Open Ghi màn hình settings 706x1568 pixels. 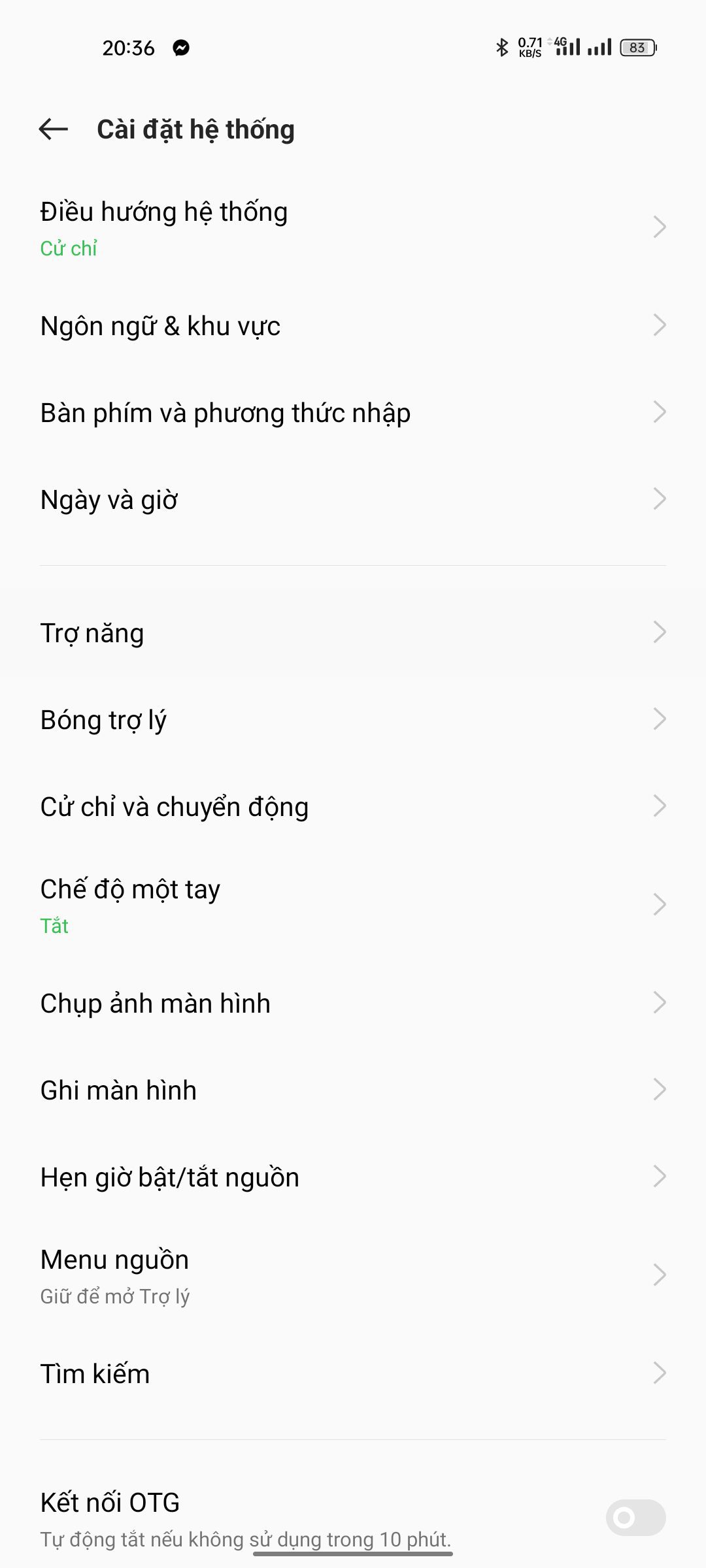[x=353, y=1090]
